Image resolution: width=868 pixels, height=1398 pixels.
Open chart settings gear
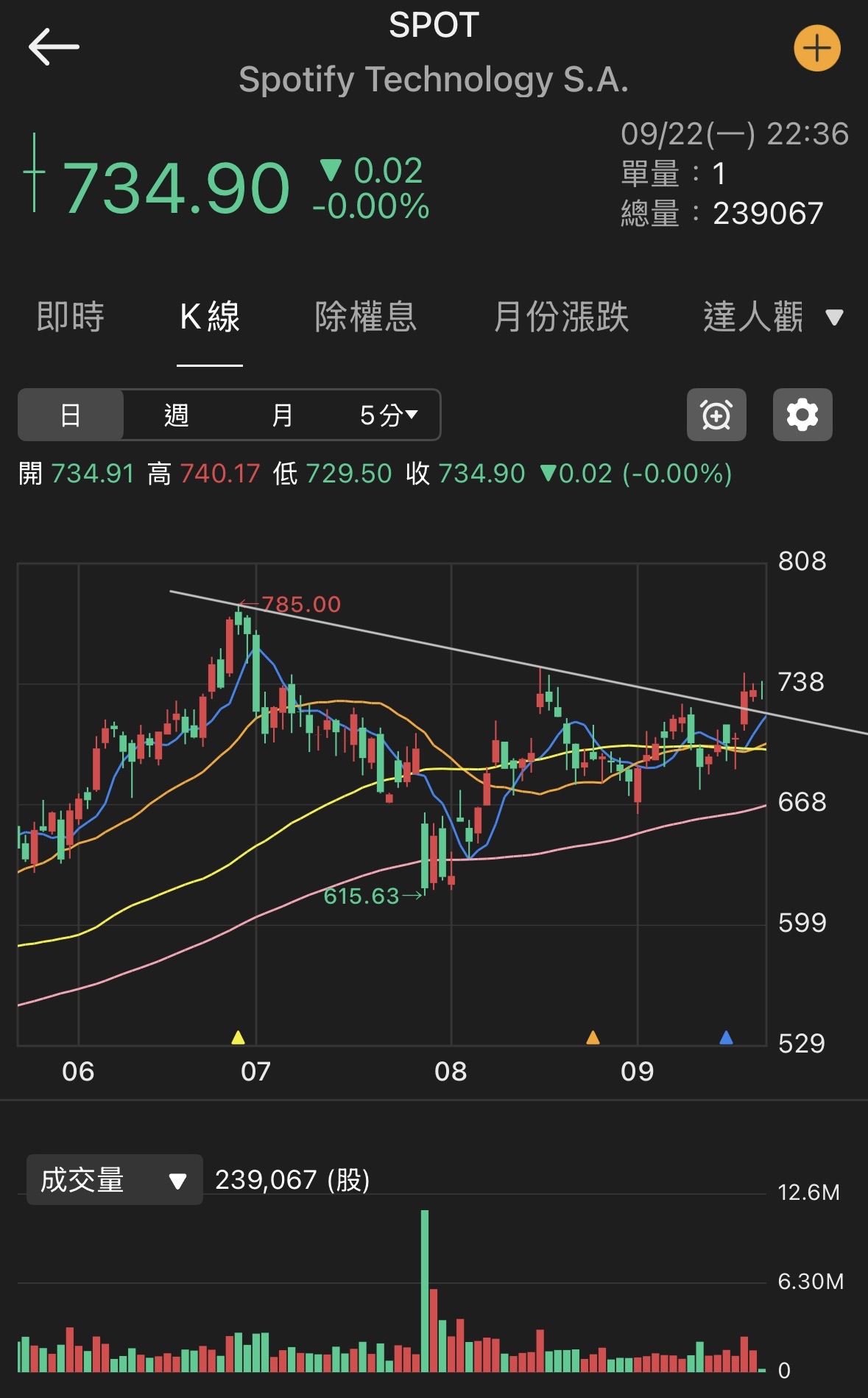point(802,415)
